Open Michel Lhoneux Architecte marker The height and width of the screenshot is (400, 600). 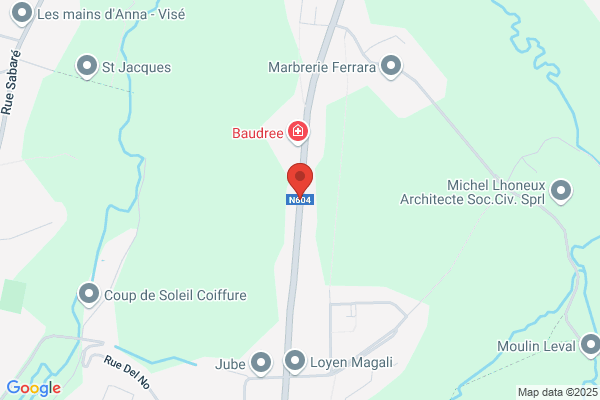[x=561, y=191]
